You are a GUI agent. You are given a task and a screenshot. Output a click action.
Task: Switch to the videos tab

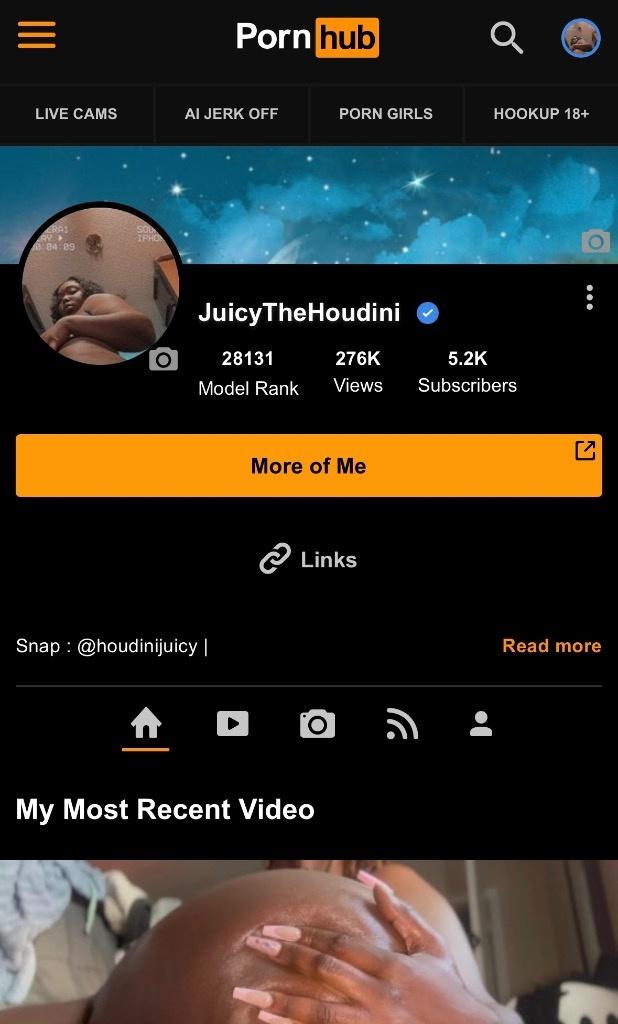pos(232,723)
